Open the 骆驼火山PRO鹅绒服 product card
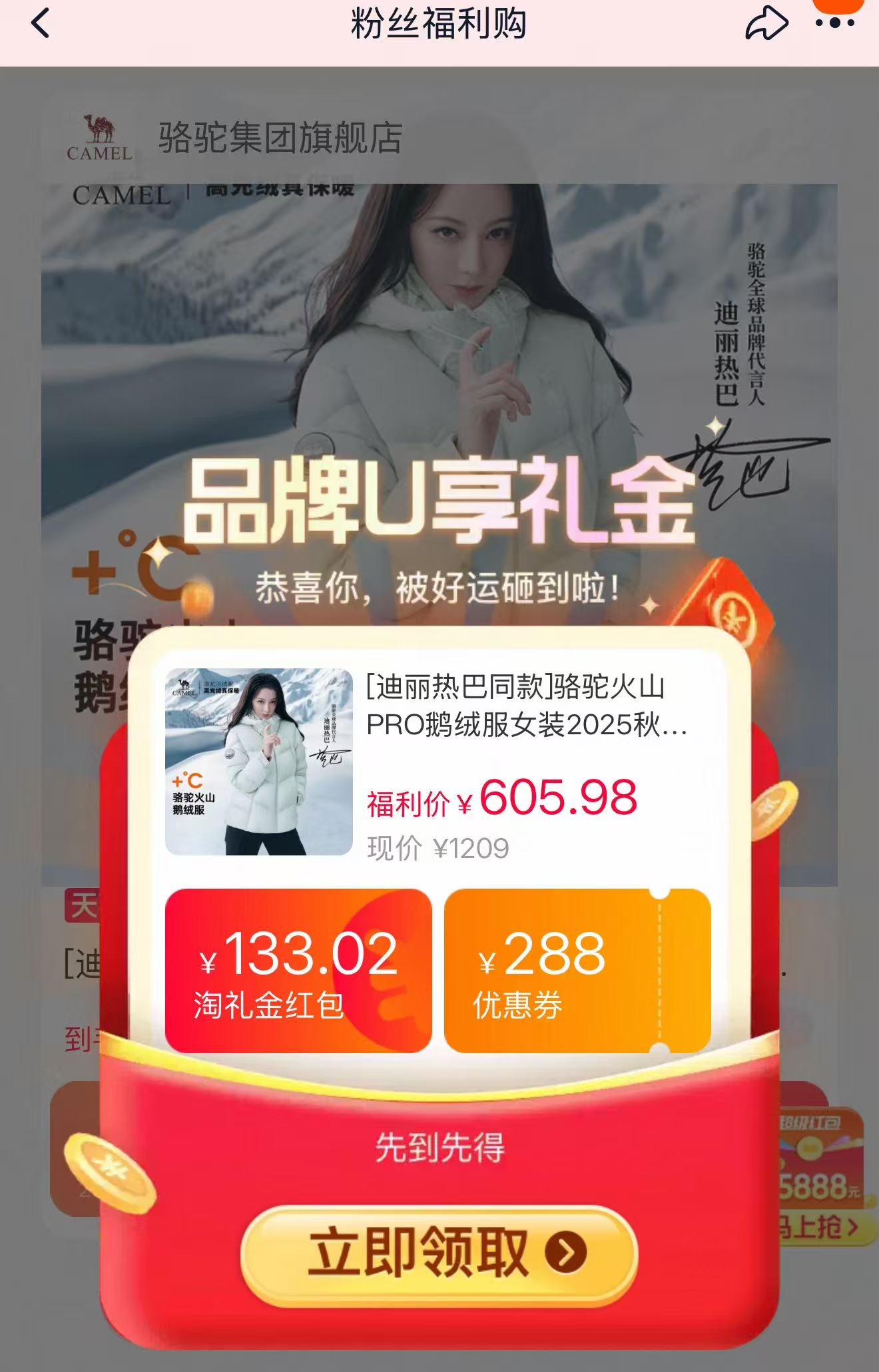 pyautogui.click(x=438, y=762)
